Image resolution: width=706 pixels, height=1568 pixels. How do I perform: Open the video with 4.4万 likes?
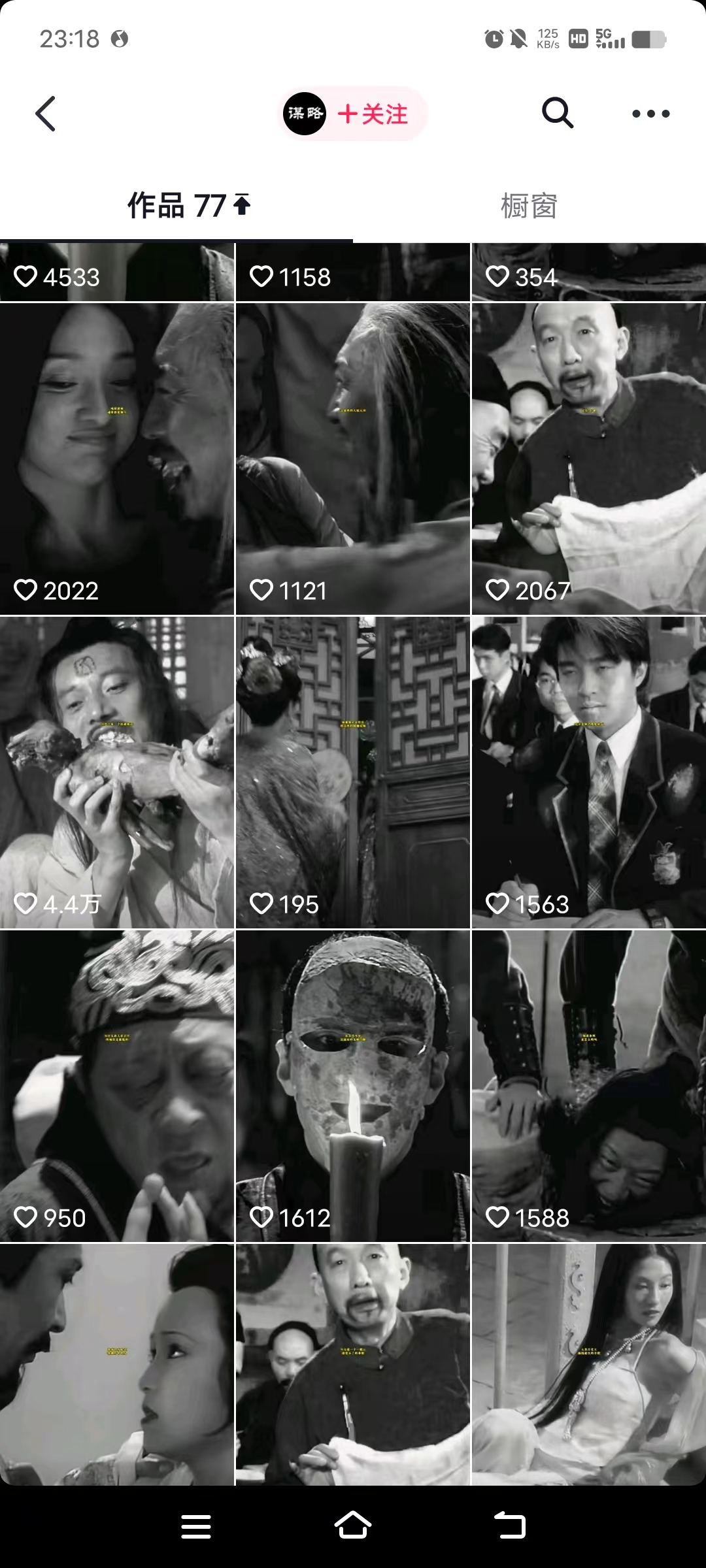[116, 771]
